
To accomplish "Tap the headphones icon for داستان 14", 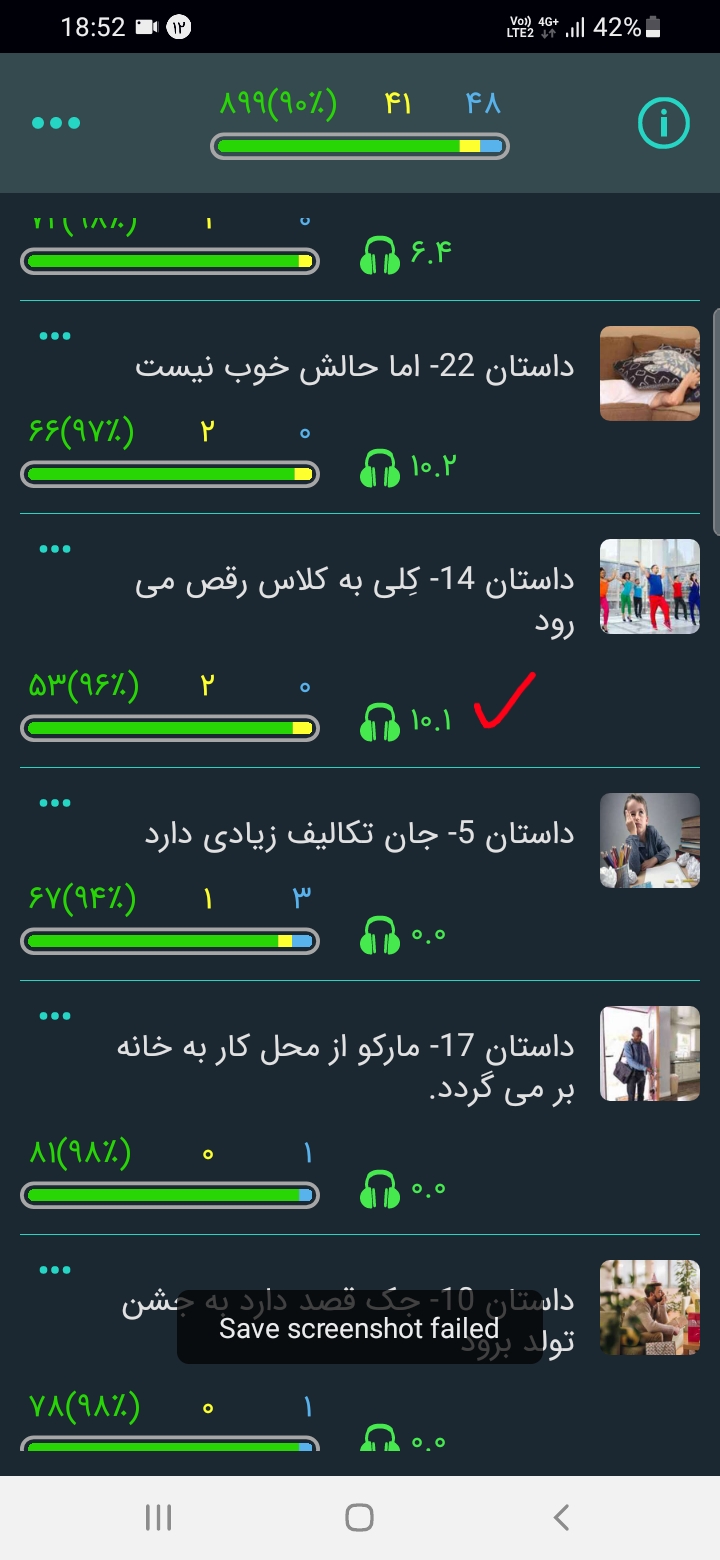I will click(380, 722).
